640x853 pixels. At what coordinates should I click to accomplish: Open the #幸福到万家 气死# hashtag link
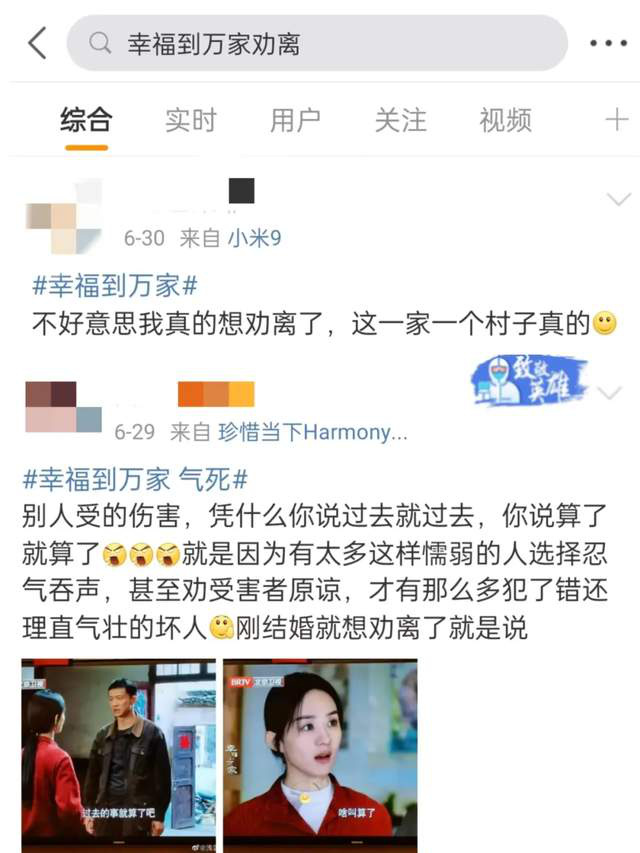click(135, 478)
